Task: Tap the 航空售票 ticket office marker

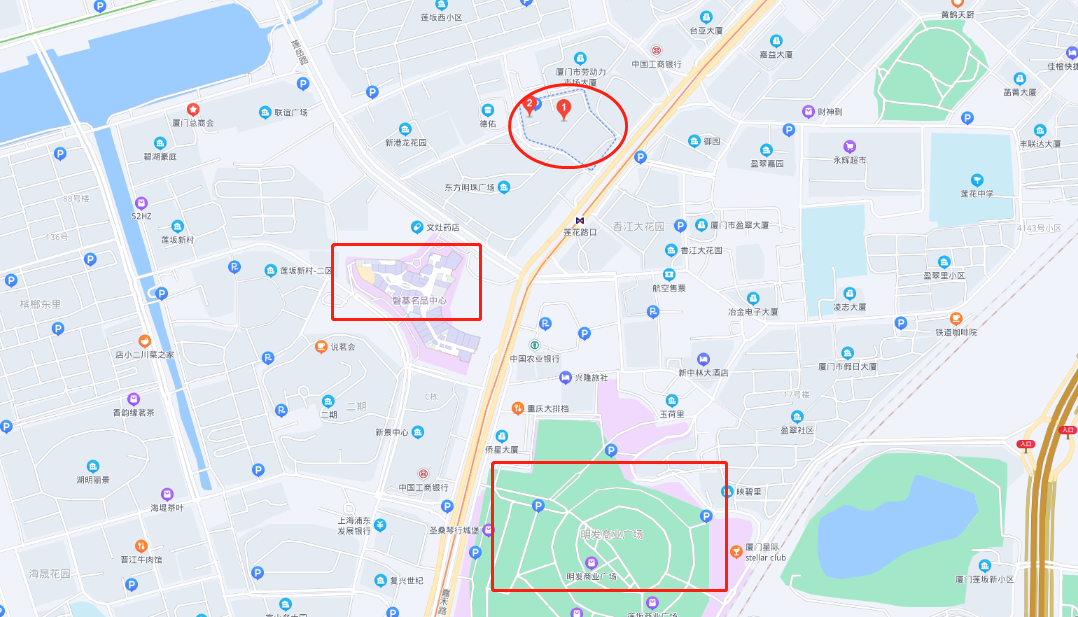Action: pos(669,274)
